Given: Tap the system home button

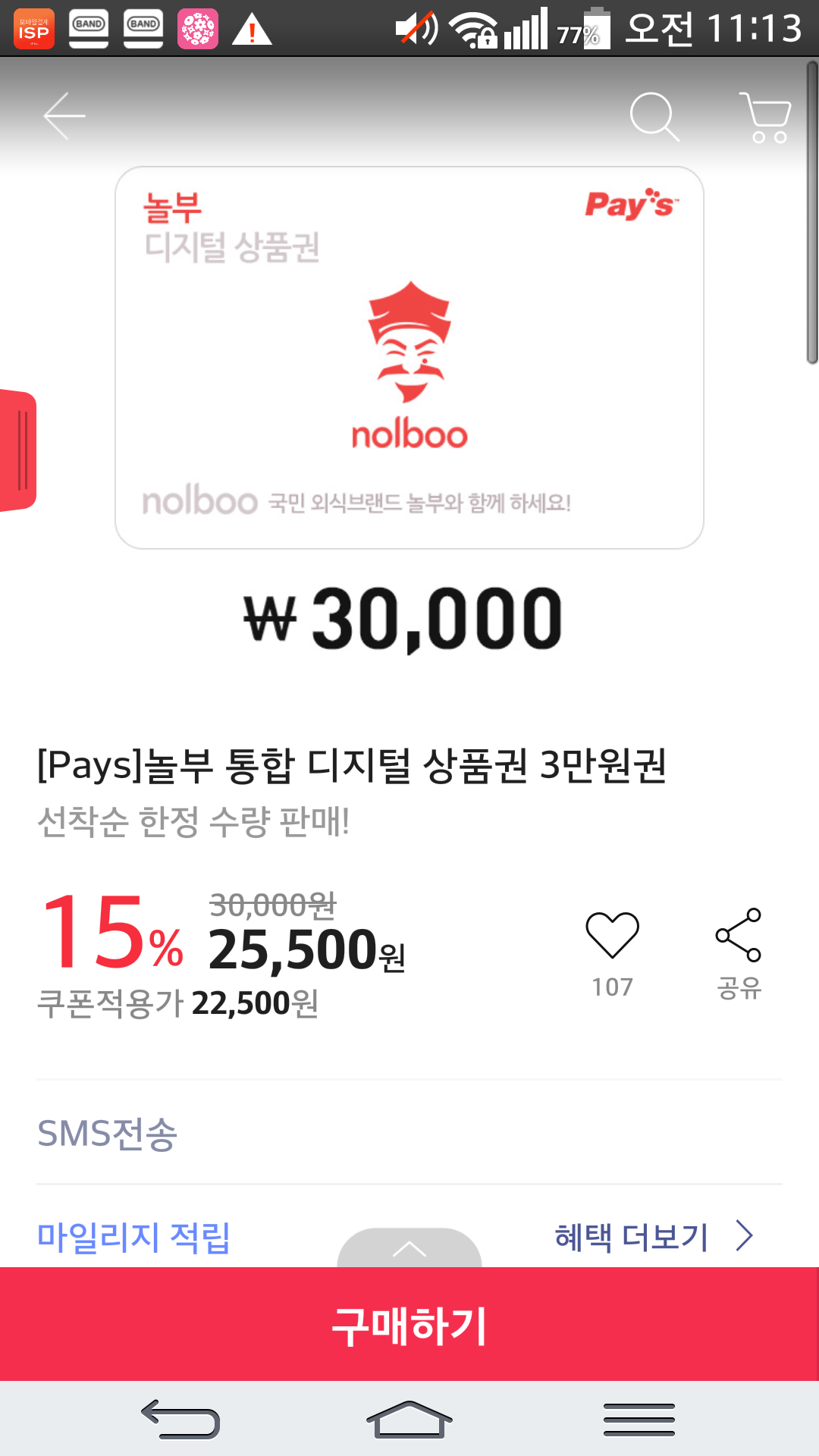Looking at the screenshot, I should (409, 1420).
